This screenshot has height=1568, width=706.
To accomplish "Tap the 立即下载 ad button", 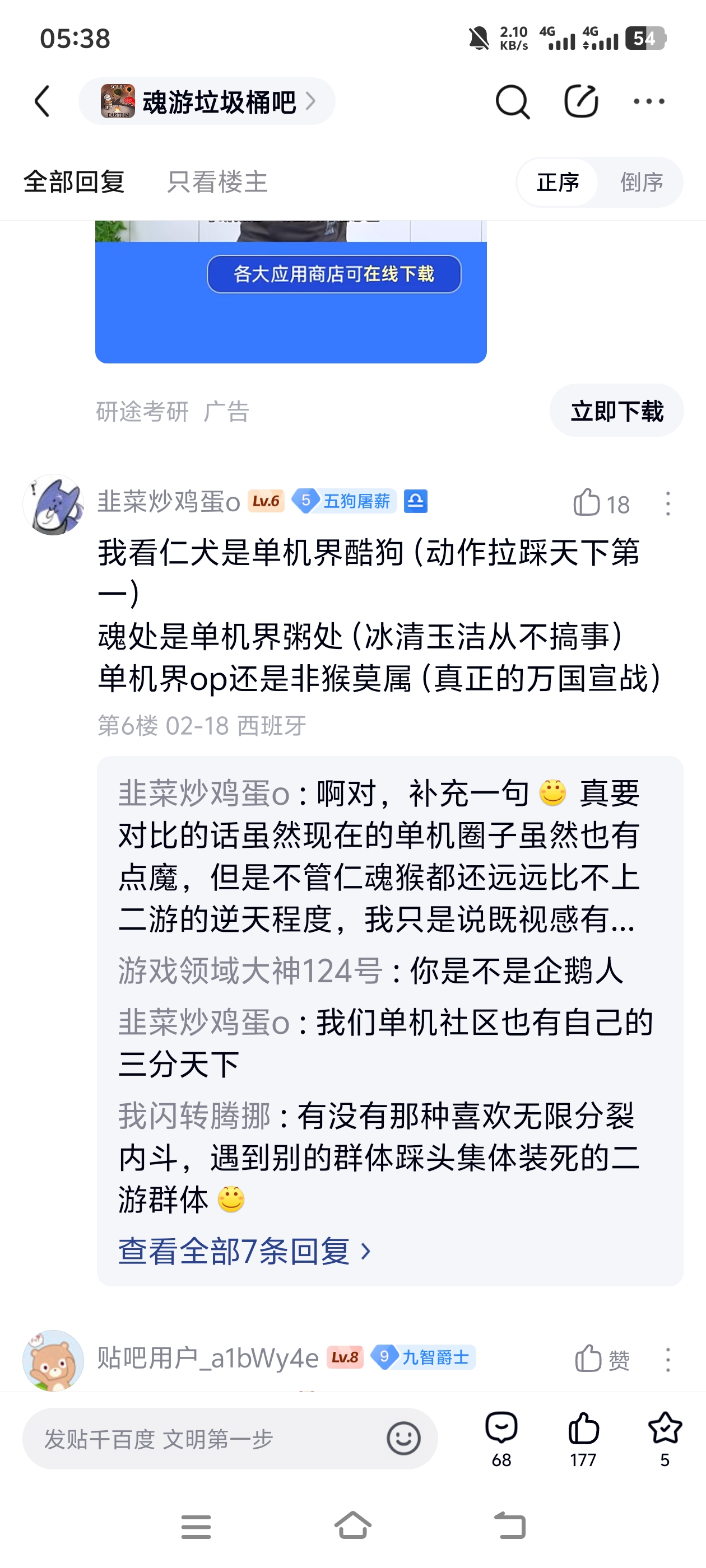I will (x=616, y=411).
